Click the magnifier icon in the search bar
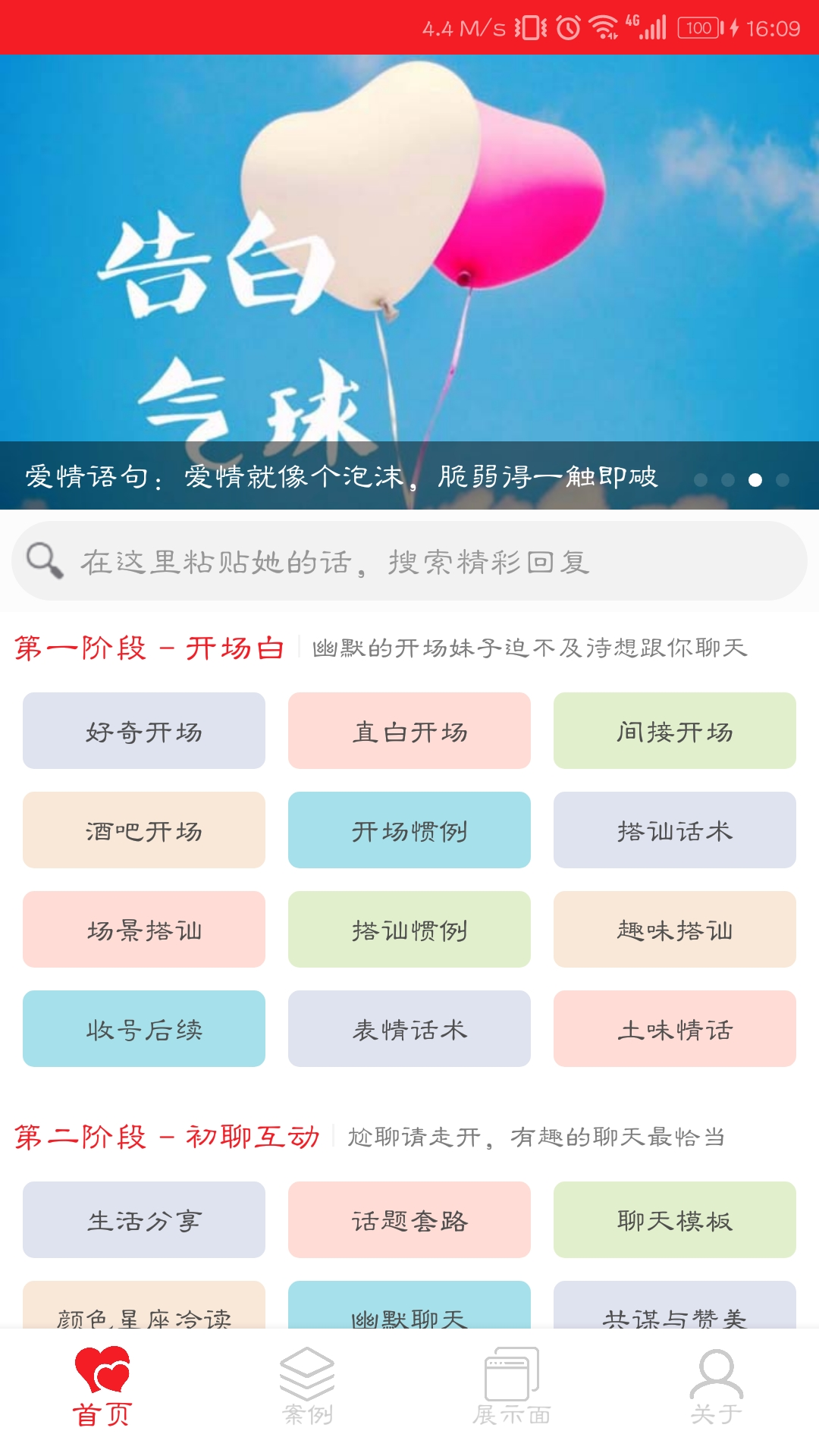The image size is (819, 1456). (43, 560)
